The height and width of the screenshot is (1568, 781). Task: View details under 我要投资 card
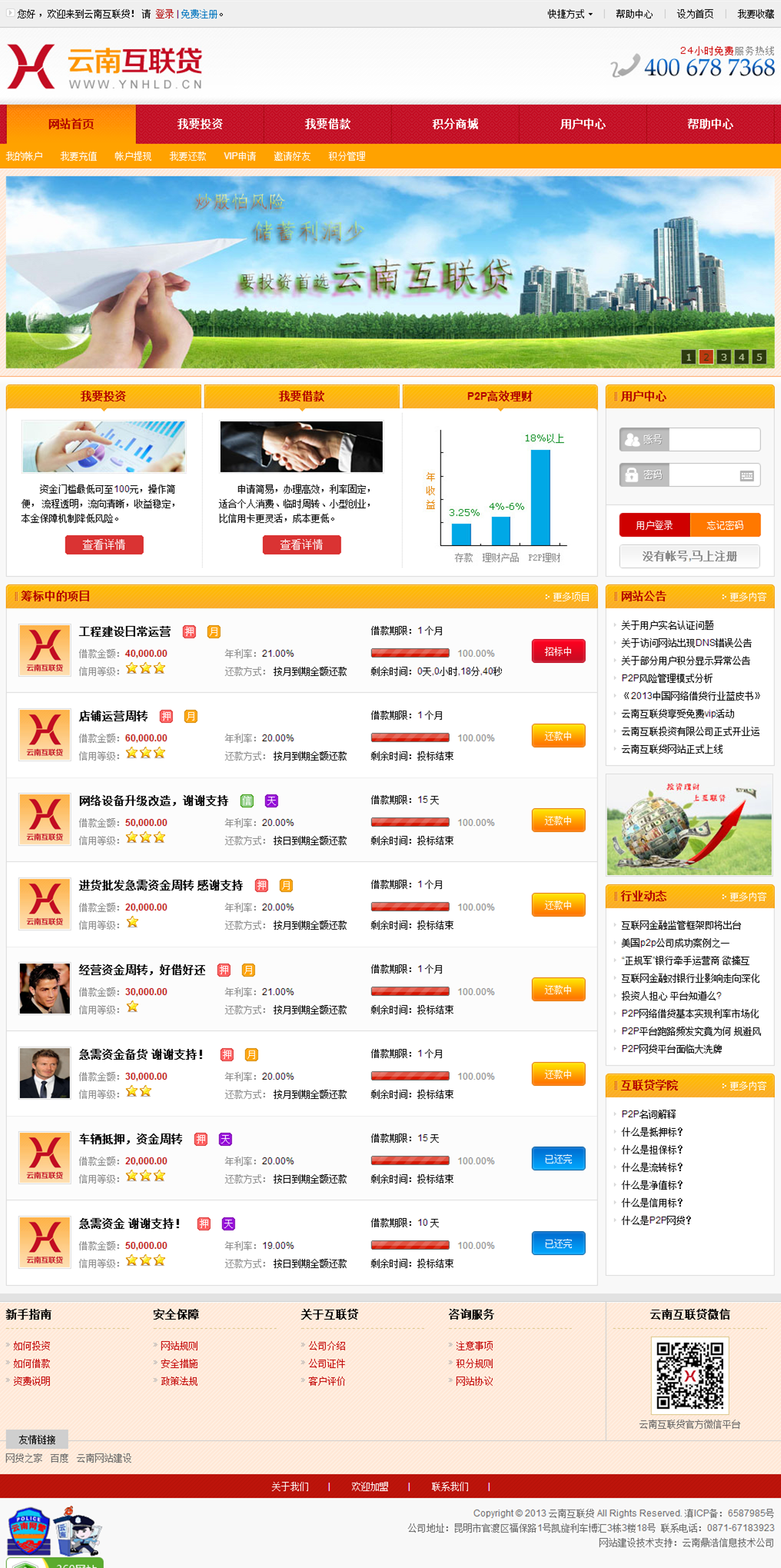104,544
